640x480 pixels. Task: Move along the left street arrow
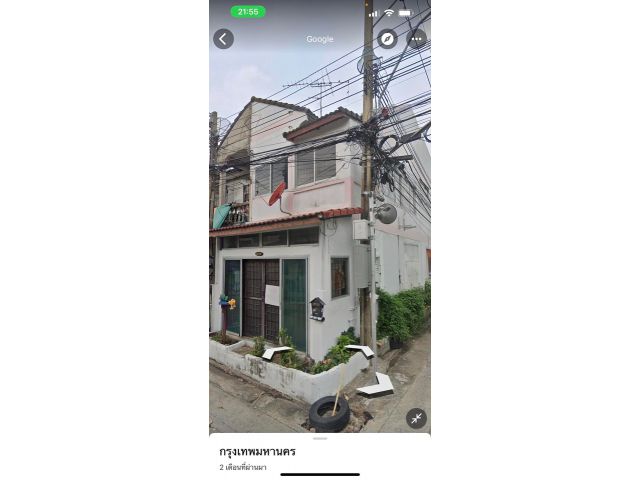click(275, 352)
